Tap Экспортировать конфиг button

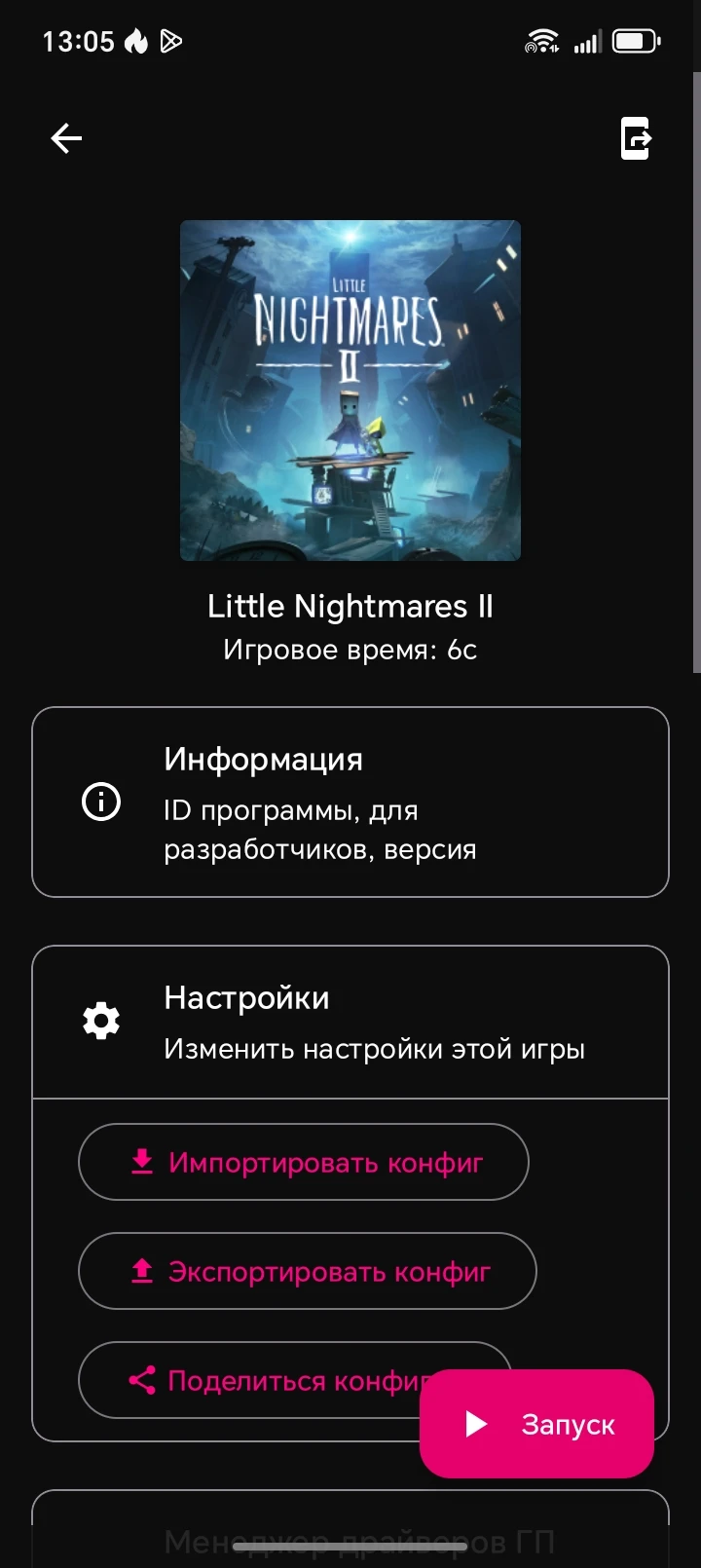308,1271
